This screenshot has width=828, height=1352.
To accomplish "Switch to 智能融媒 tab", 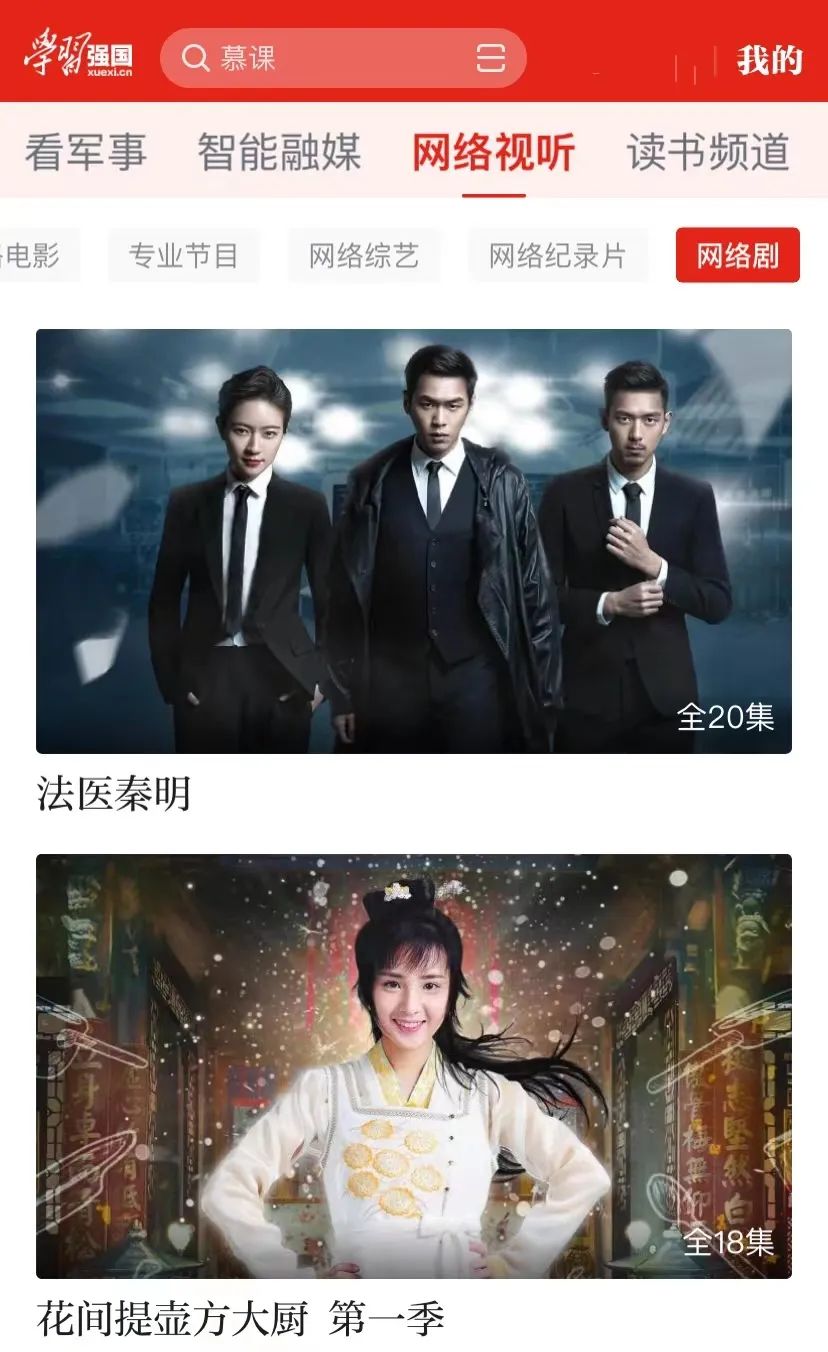I will point(279,152).
